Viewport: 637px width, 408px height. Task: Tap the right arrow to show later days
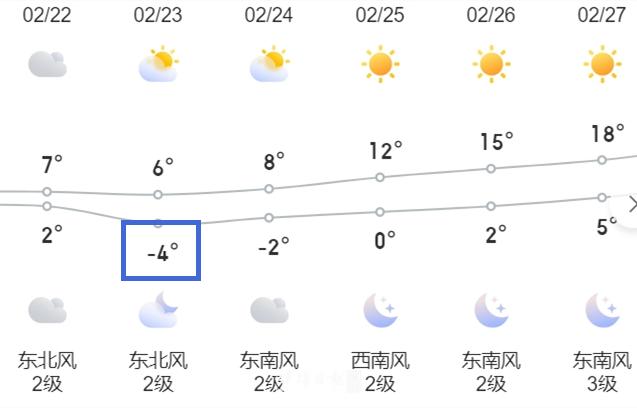(x=631, y=204)
